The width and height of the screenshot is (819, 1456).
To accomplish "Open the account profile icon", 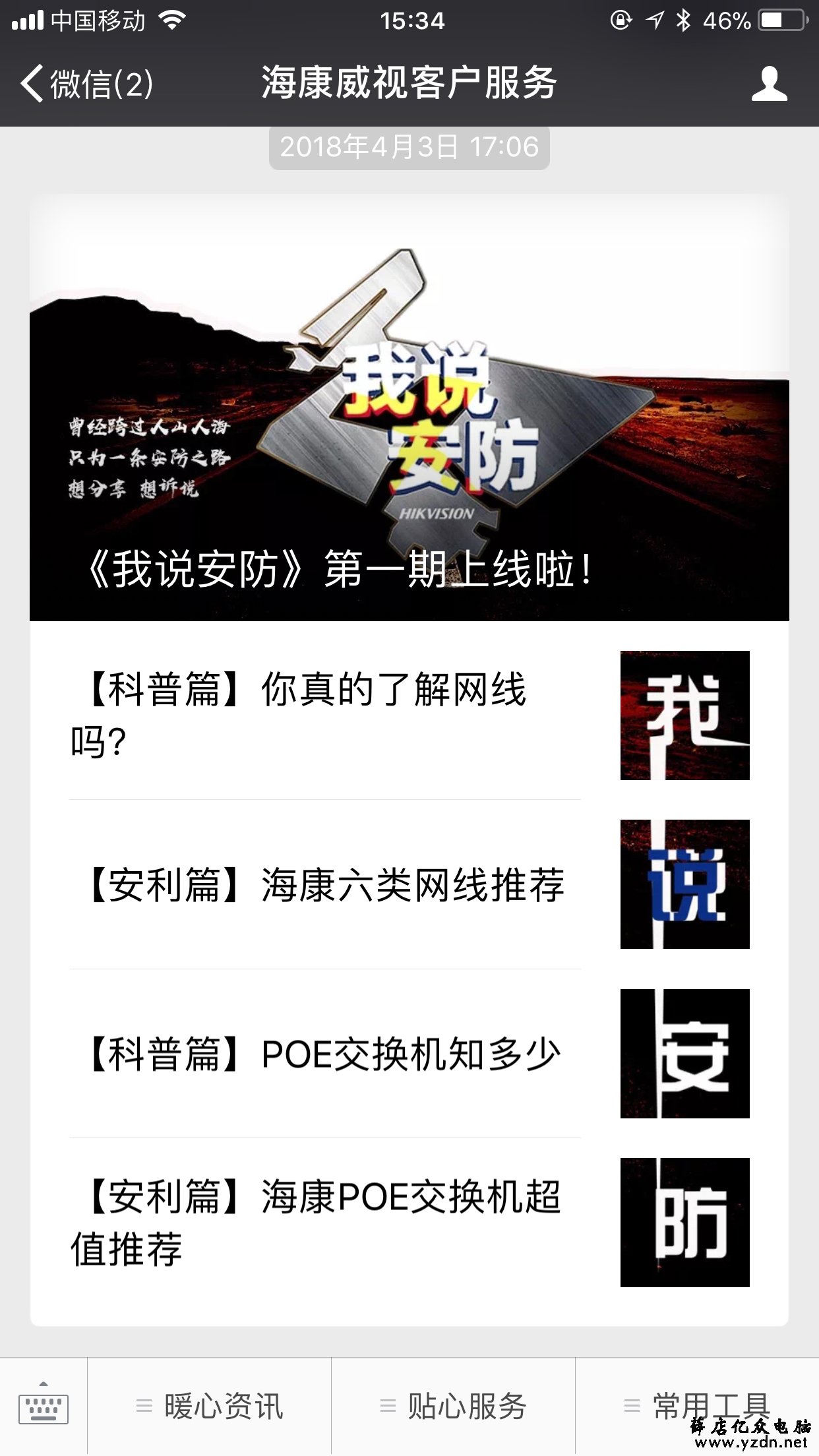I will (769, 84).
